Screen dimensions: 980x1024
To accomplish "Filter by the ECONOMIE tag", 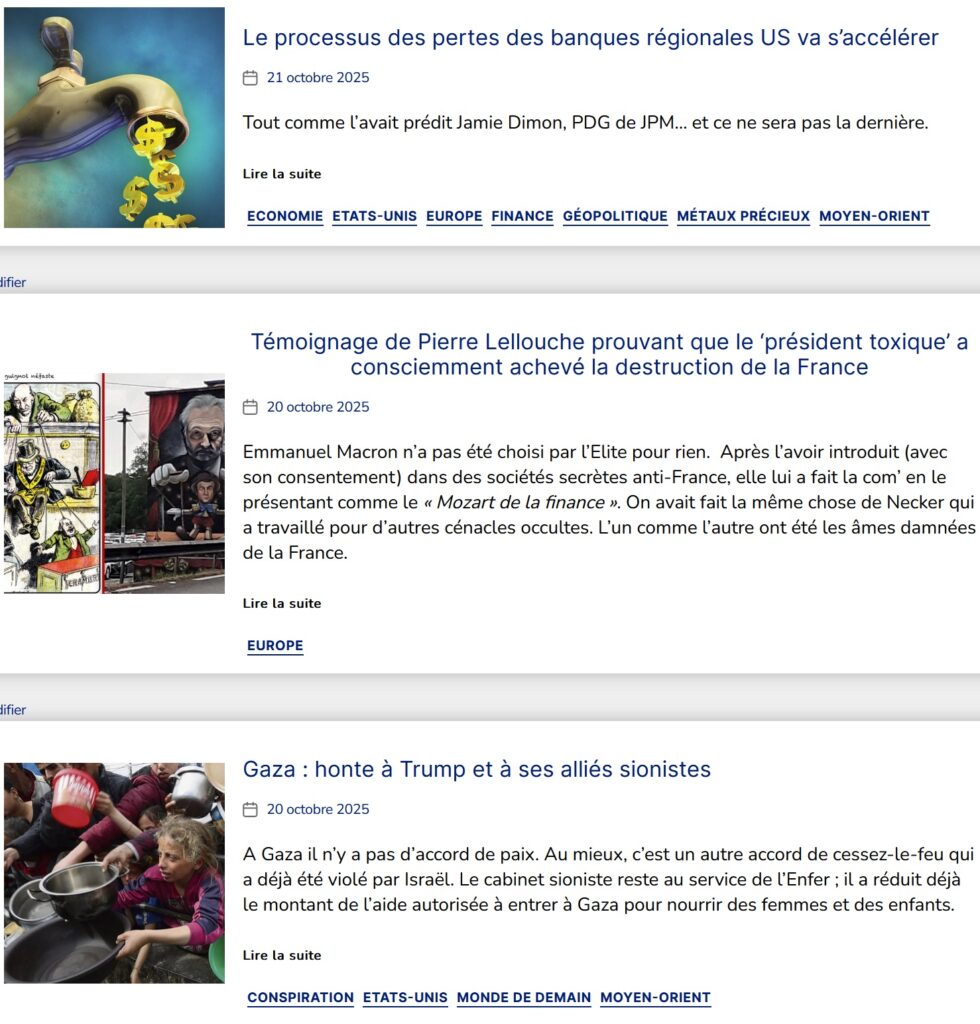I will 285,216.
